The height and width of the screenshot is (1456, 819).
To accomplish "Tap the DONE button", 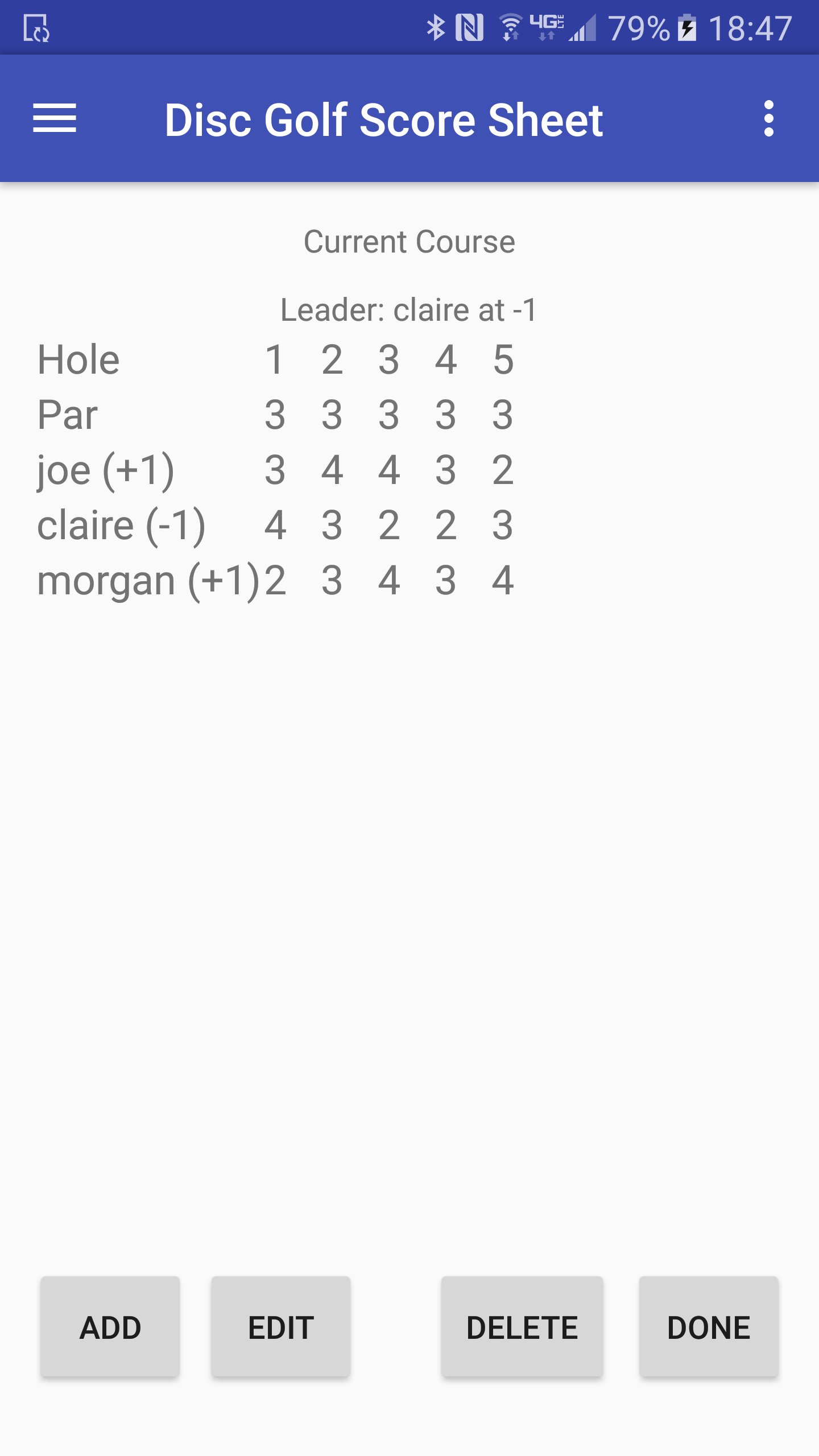I will pyautogui.click(x=709, y=1327).
